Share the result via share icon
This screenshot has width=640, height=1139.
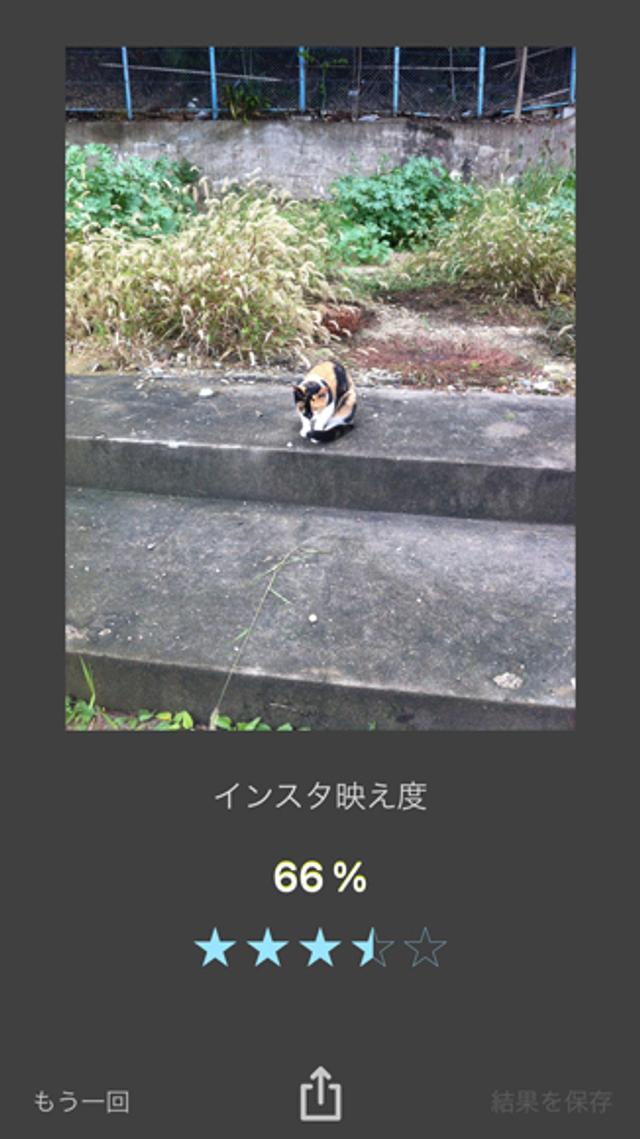coord(320,1094)
